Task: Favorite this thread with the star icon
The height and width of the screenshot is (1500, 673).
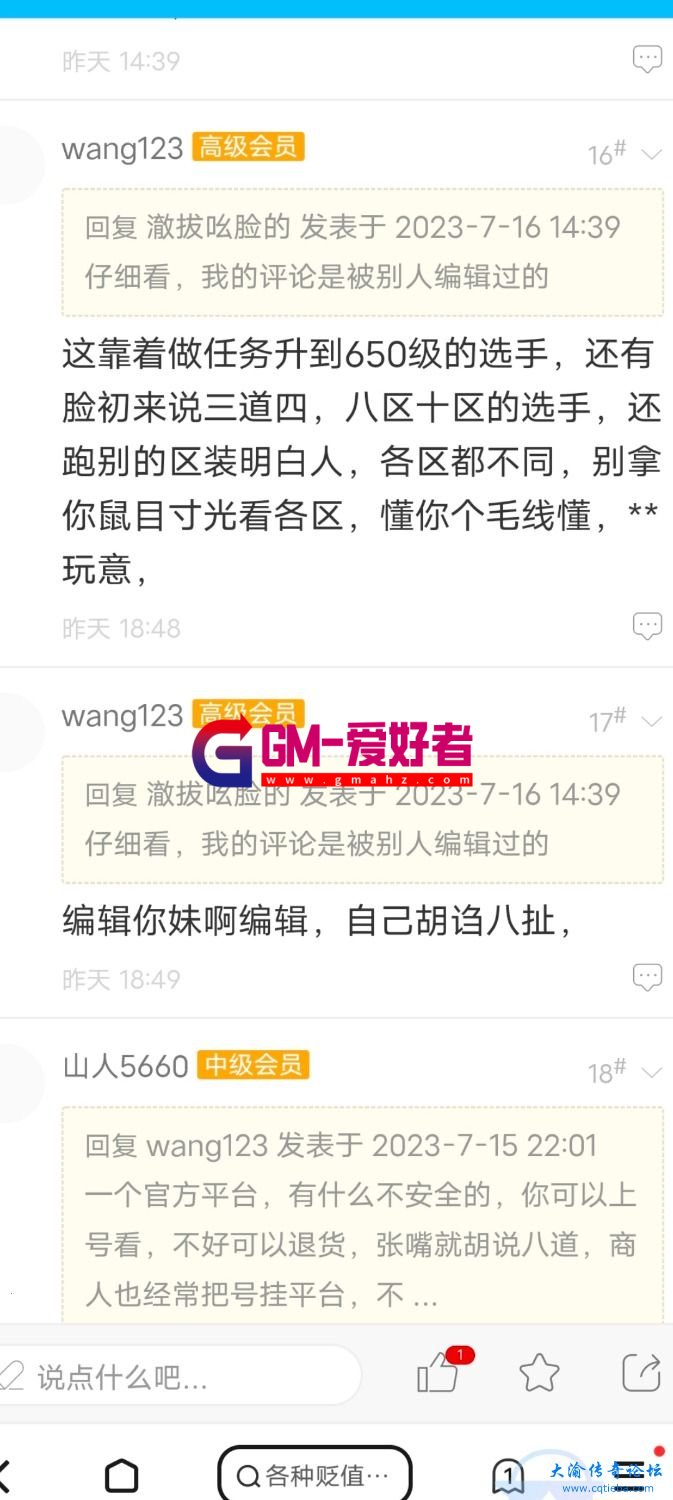Action: (x=539, y=1373)
